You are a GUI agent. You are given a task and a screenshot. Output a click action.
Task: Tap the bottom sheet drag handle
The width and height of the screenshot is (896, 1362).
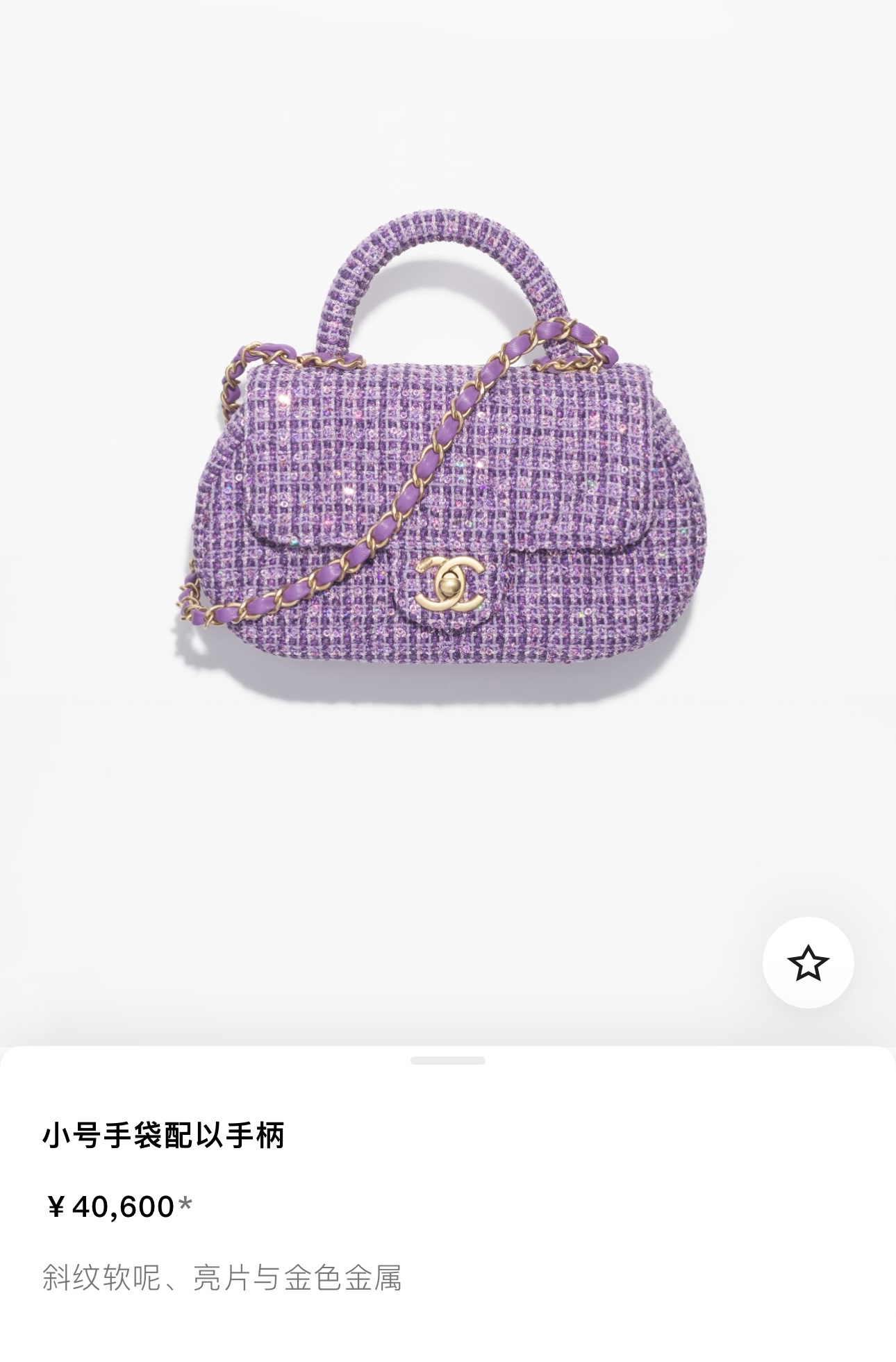coord(447,1061)
